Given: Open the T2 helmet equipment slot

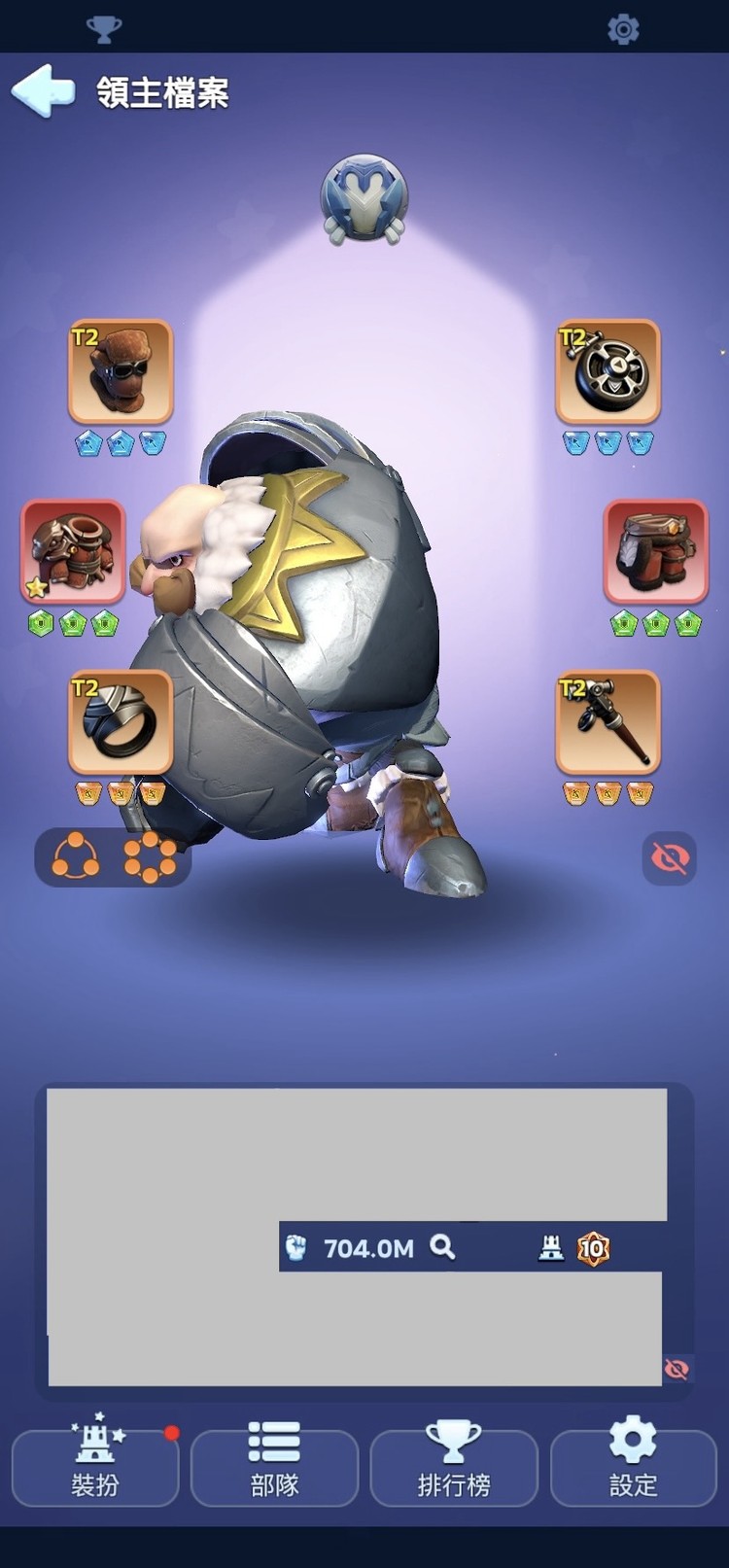Looking at the screenshot, I should pos(121,371).
